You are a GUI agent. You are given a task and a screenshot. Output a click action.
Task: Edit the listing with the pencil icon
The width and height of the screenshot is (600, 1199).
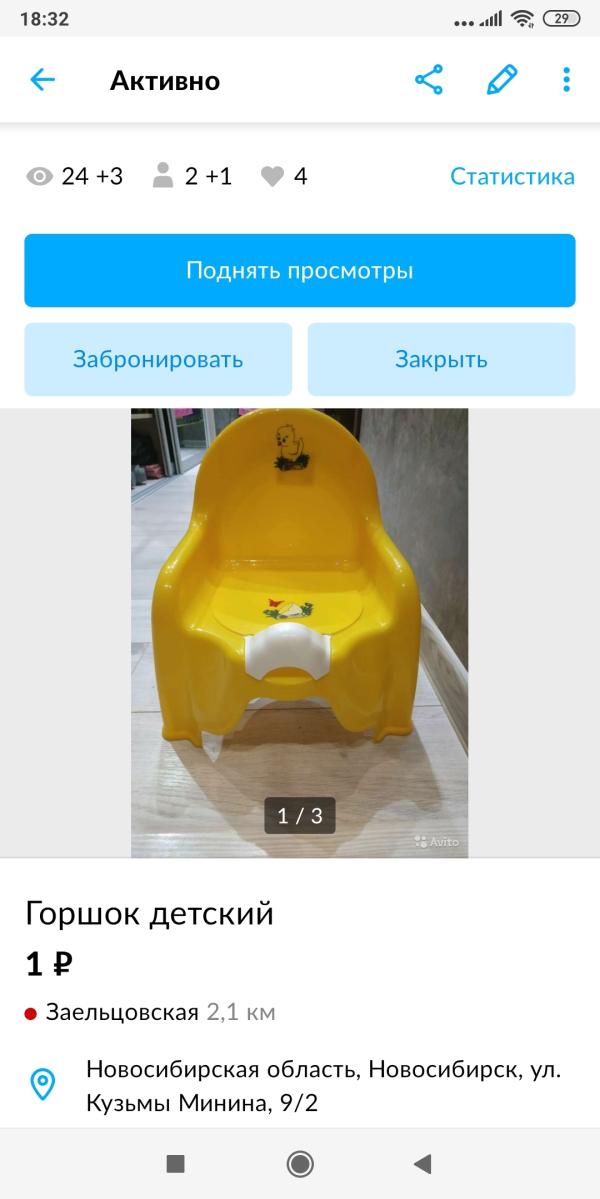click(502, 80)
